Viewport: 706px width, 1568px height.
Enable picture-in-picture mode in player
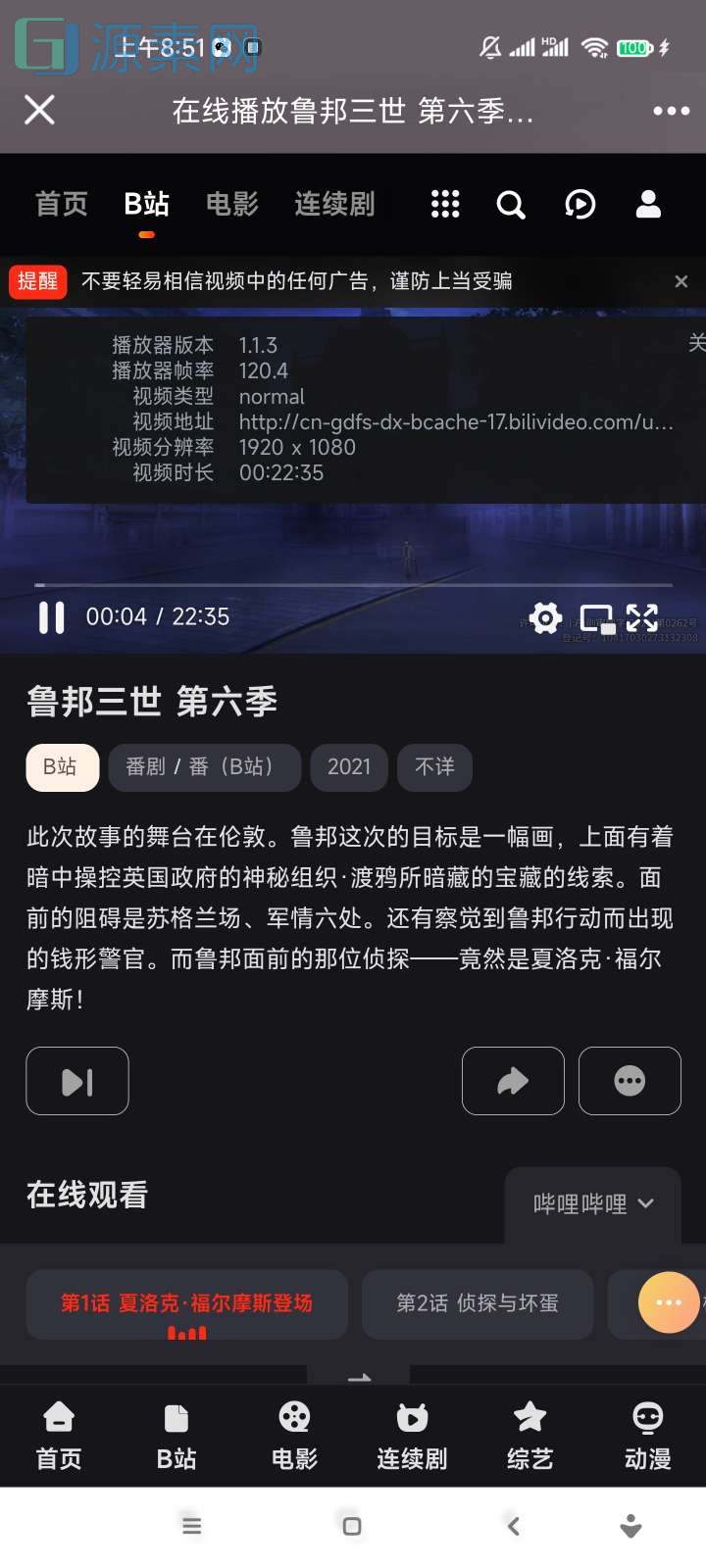point(597,618)
